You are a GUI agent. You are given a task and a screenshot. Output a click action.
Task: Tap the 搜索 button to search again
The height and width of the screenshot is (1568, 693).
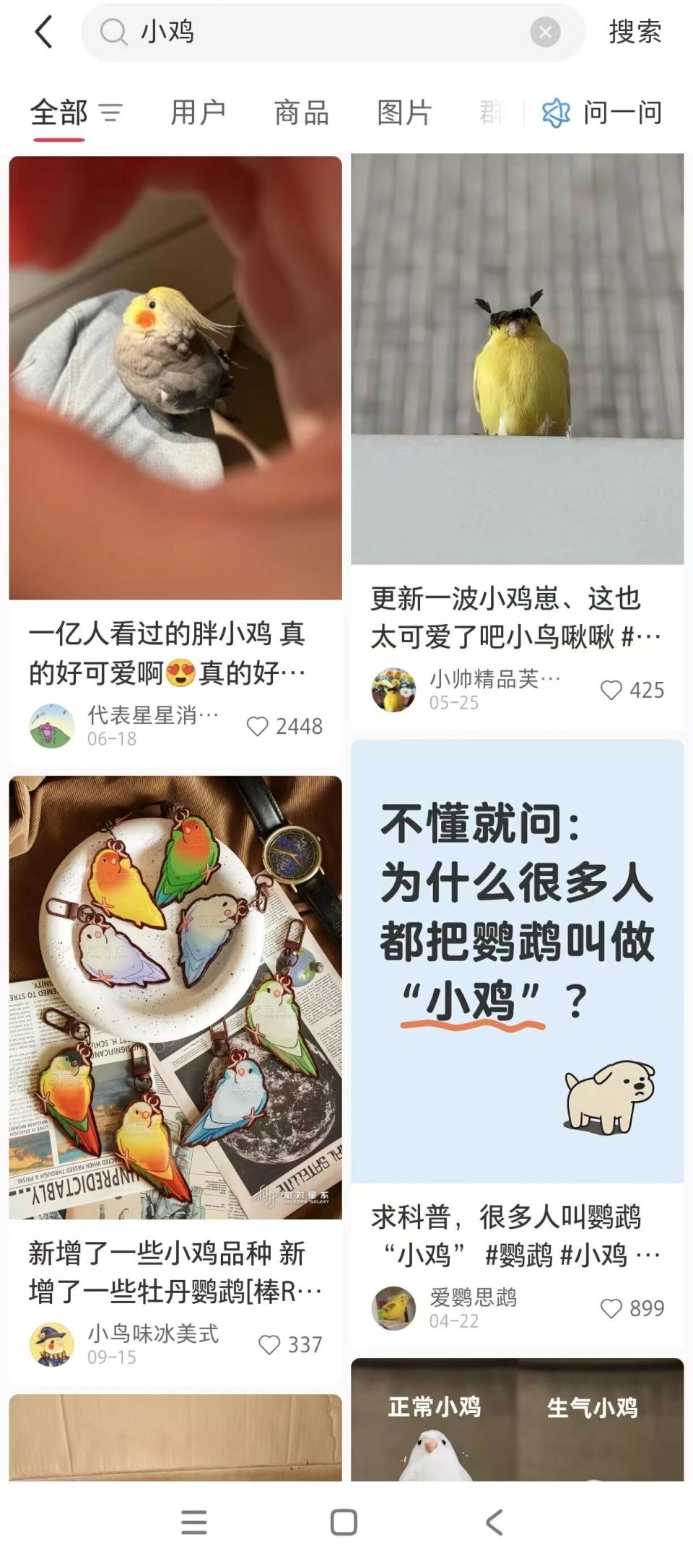pyautogui.click(x=634, y=32)
